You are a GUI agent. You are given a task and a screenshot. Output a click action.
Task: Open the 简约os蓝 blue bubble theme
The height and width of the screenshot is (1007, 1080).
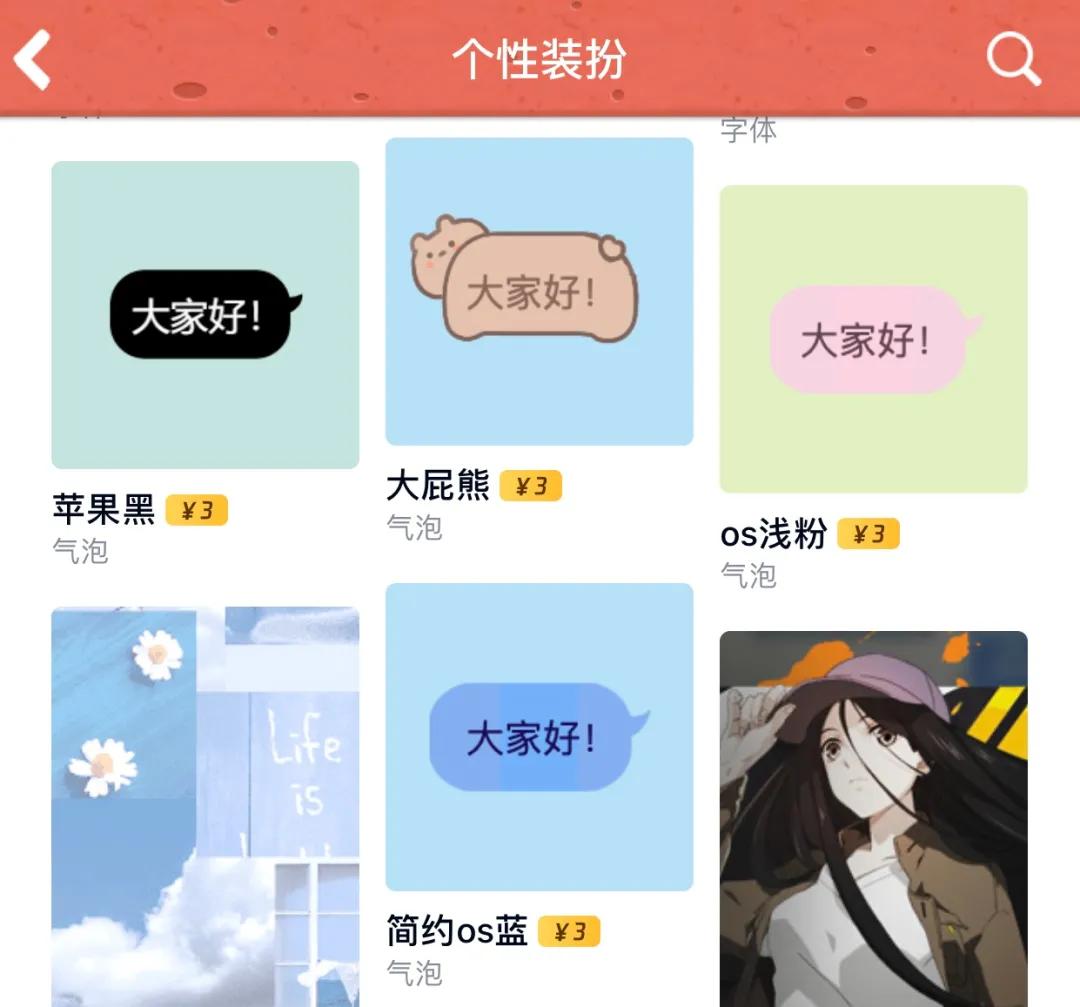coord(539,737)
